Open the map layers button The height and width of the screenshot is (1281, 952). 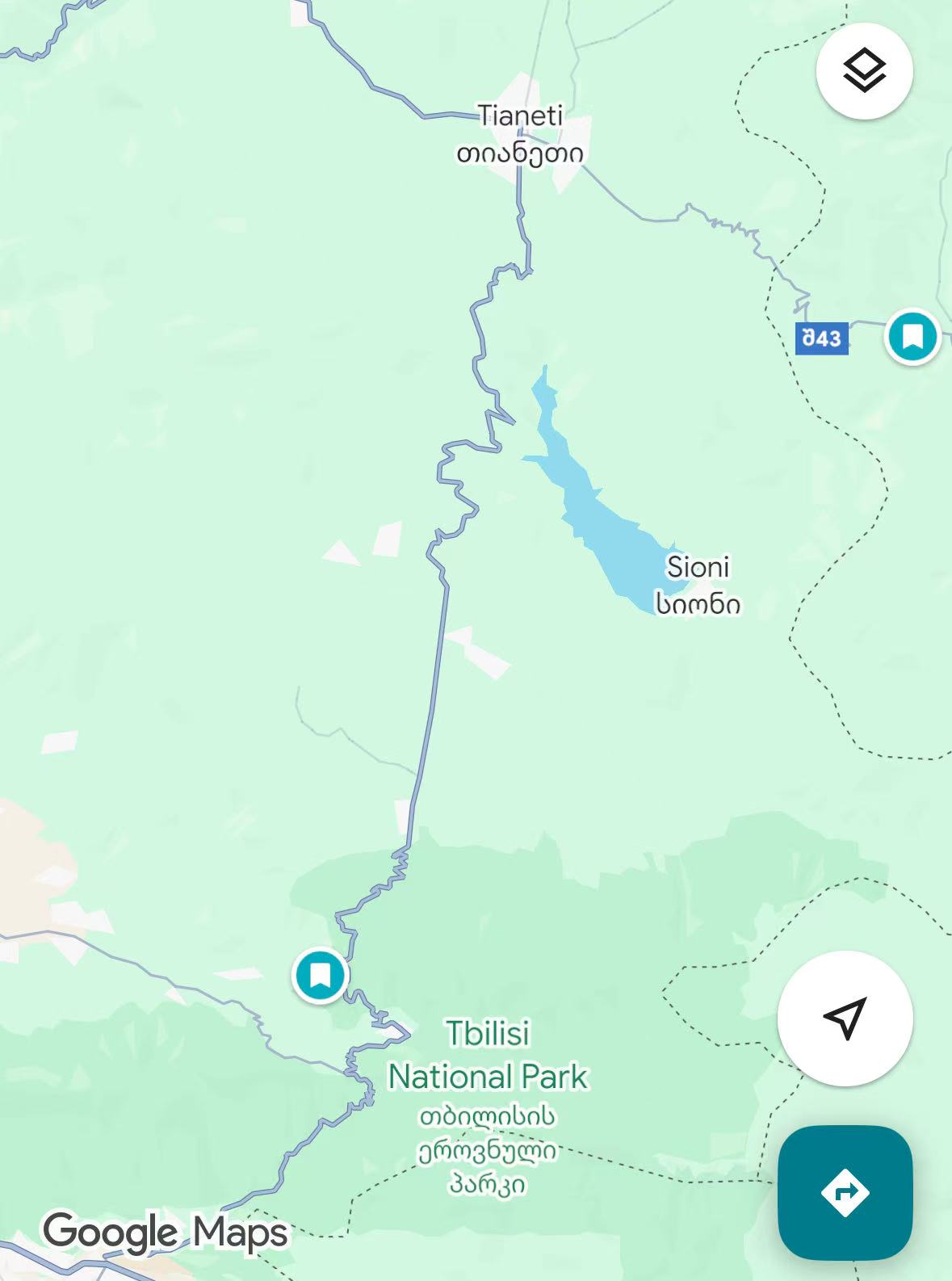click(864, 71)
